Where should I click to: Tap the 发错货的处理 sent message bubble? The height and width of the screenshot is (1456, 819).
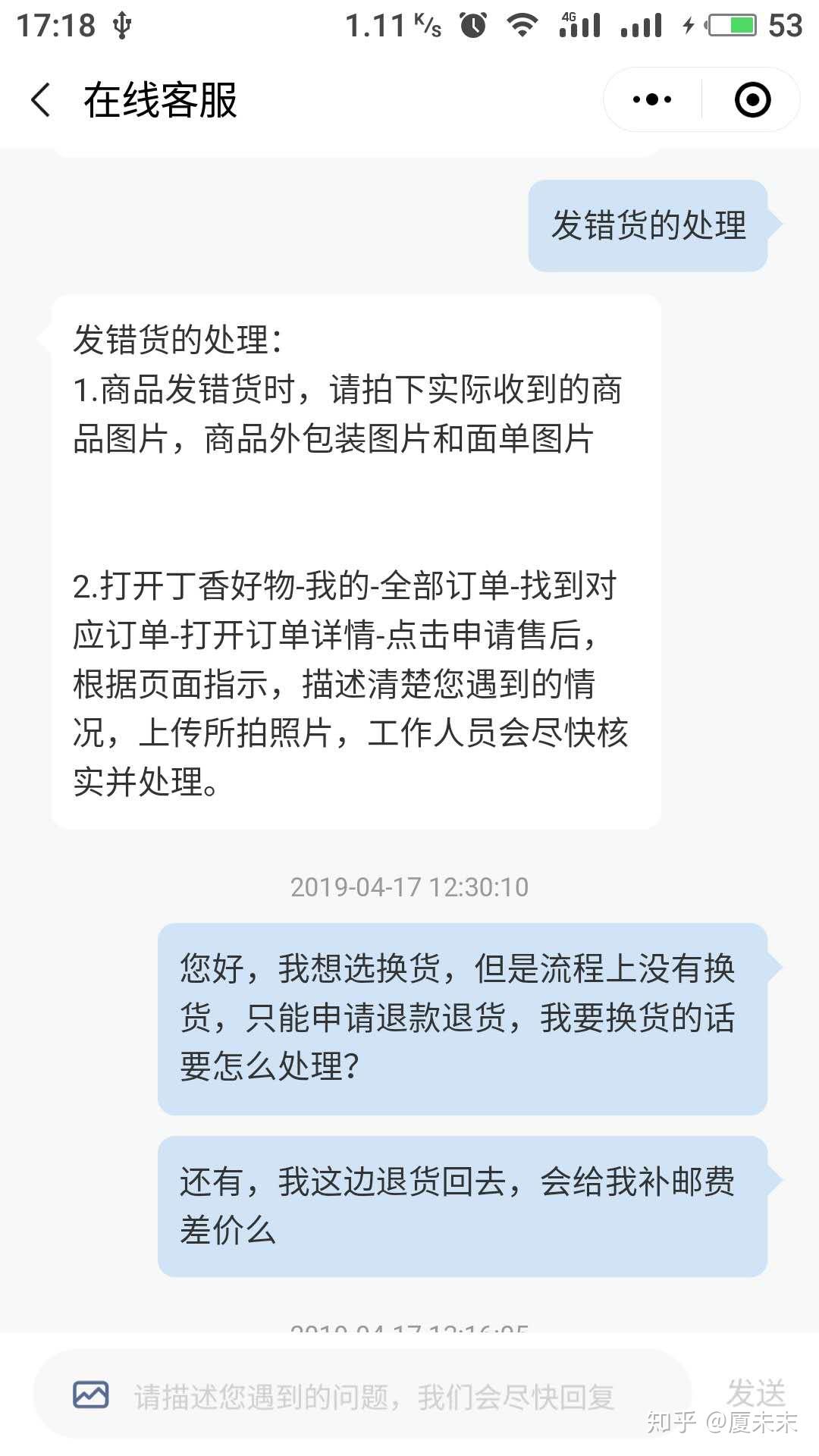[x=648, y=225]
